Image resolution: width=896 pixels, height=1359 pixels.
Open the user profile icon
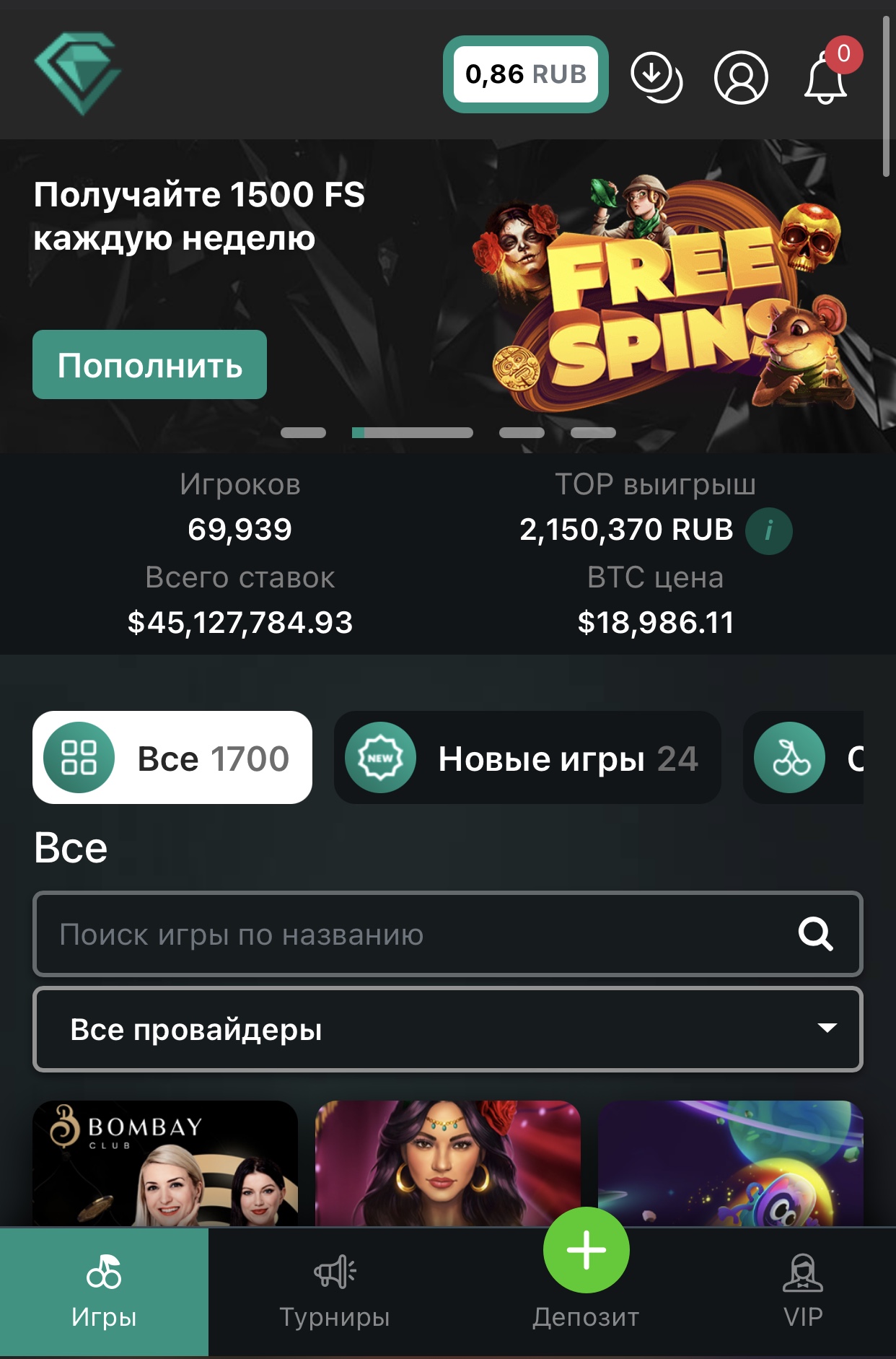pyautogui.click(x=740, y=77)
